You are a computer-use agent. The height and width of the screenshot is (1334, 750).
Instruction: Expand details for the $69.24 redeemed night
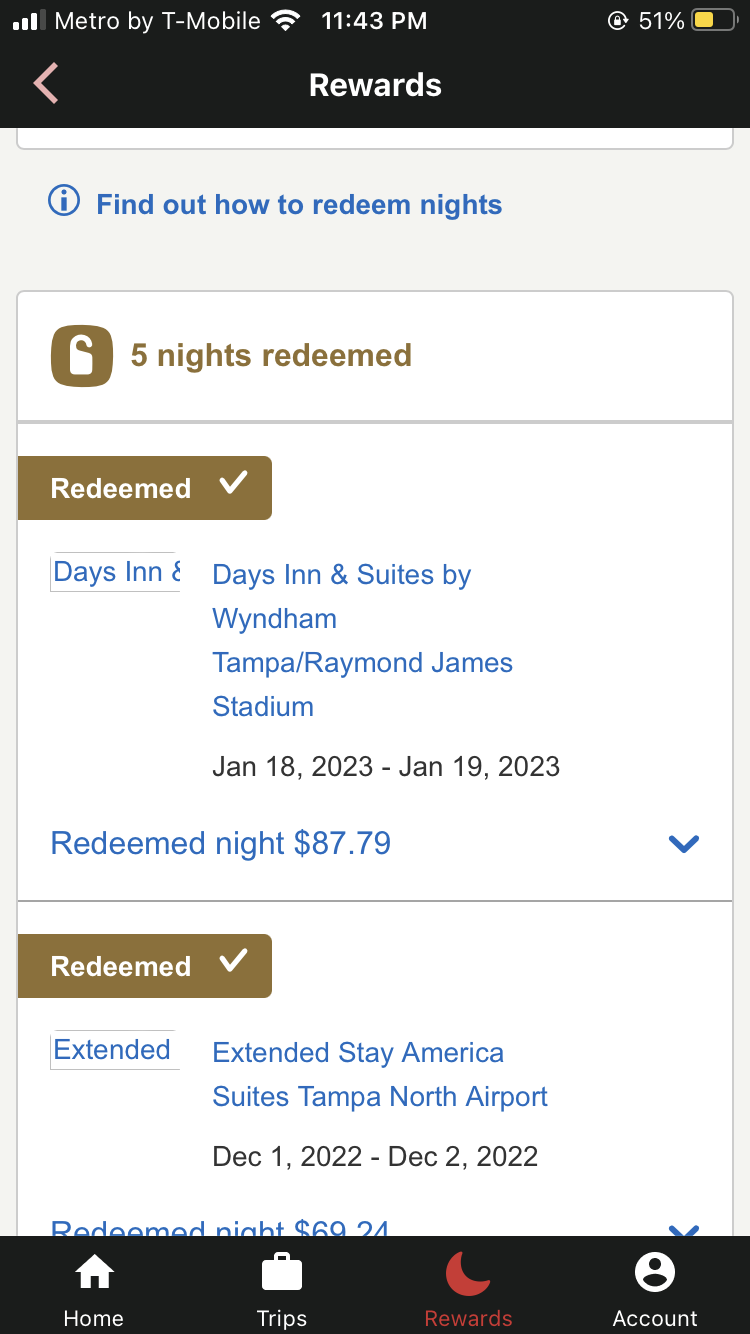point(684,1231)
